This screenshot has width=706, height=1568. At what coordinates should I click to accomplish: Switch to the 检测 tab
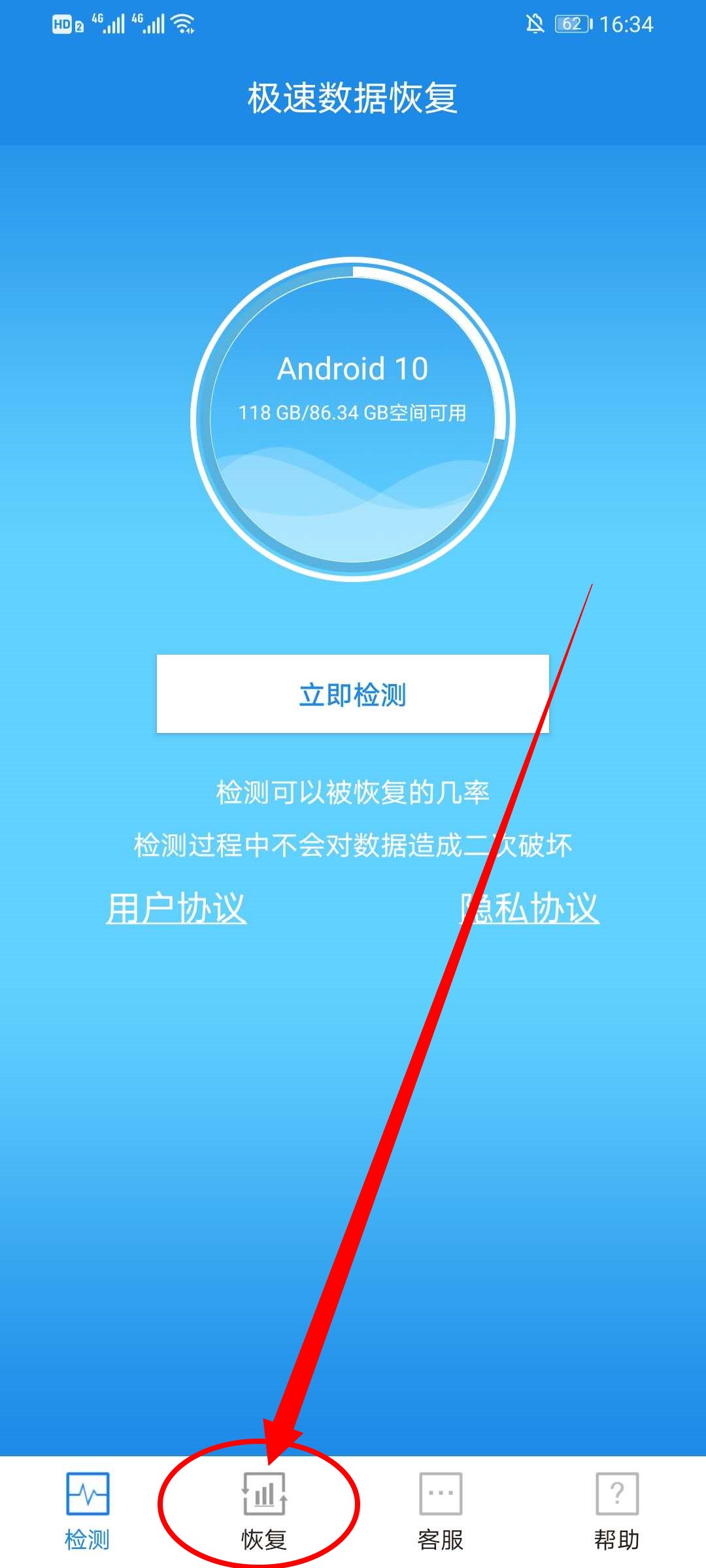(x=87, y=1511)
